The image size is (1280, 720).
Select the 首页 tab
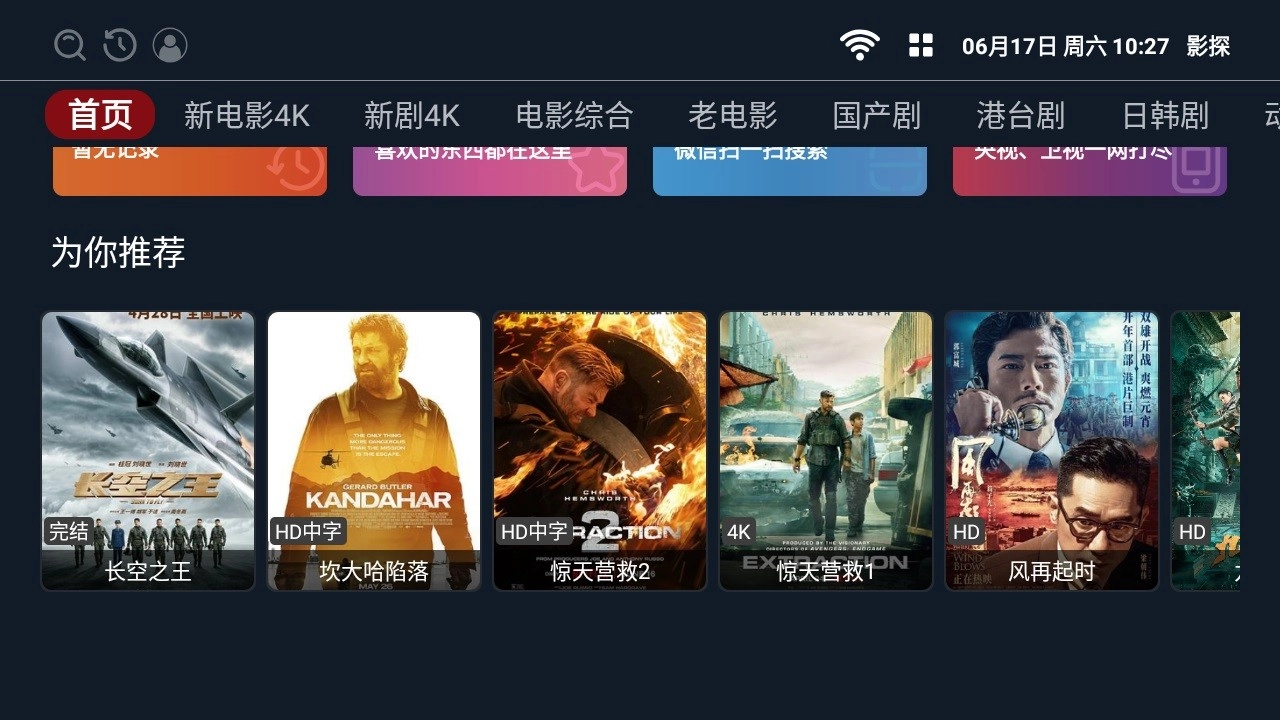(x=100, y=115)
